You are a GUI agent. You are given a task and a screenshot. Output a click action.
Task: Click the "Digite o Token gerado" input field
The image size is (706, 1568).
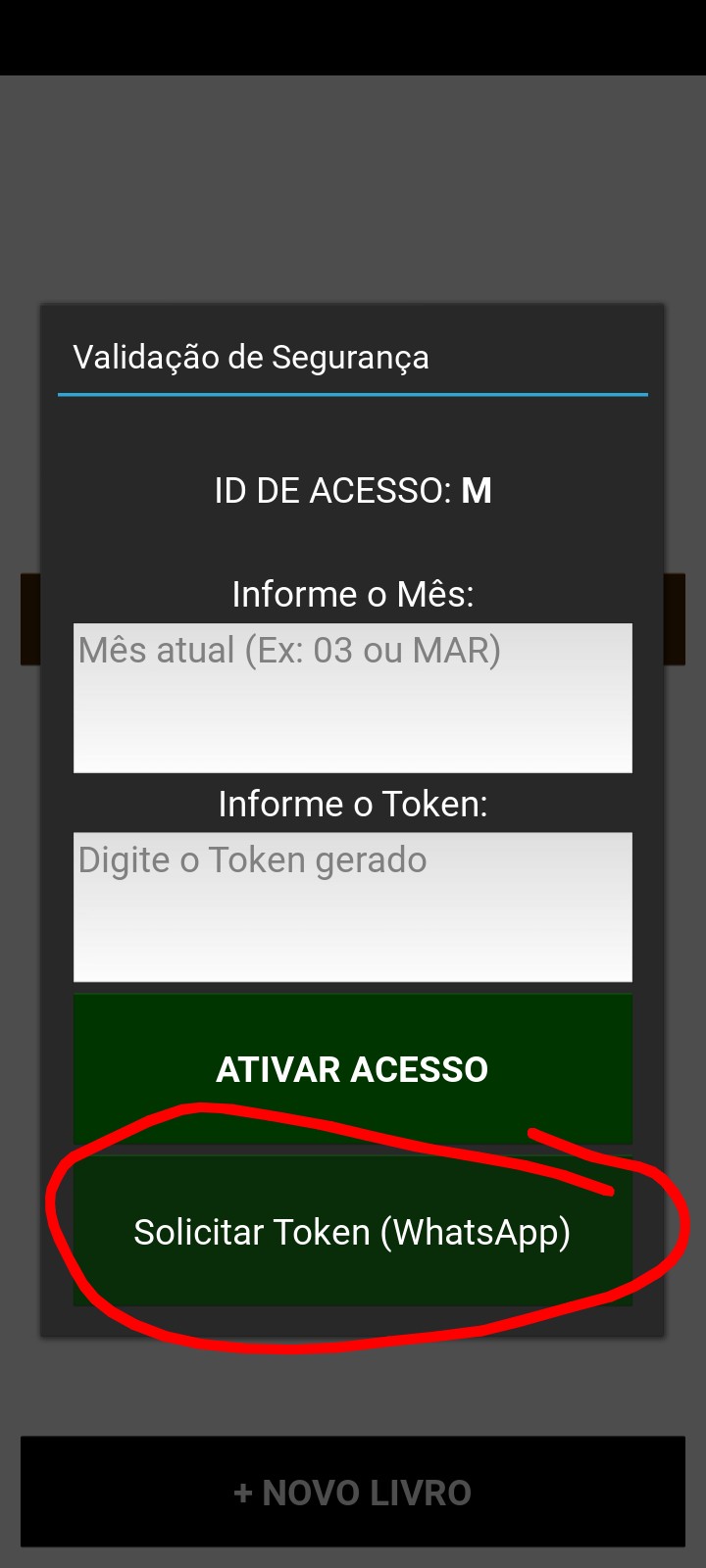coord(353,906)
